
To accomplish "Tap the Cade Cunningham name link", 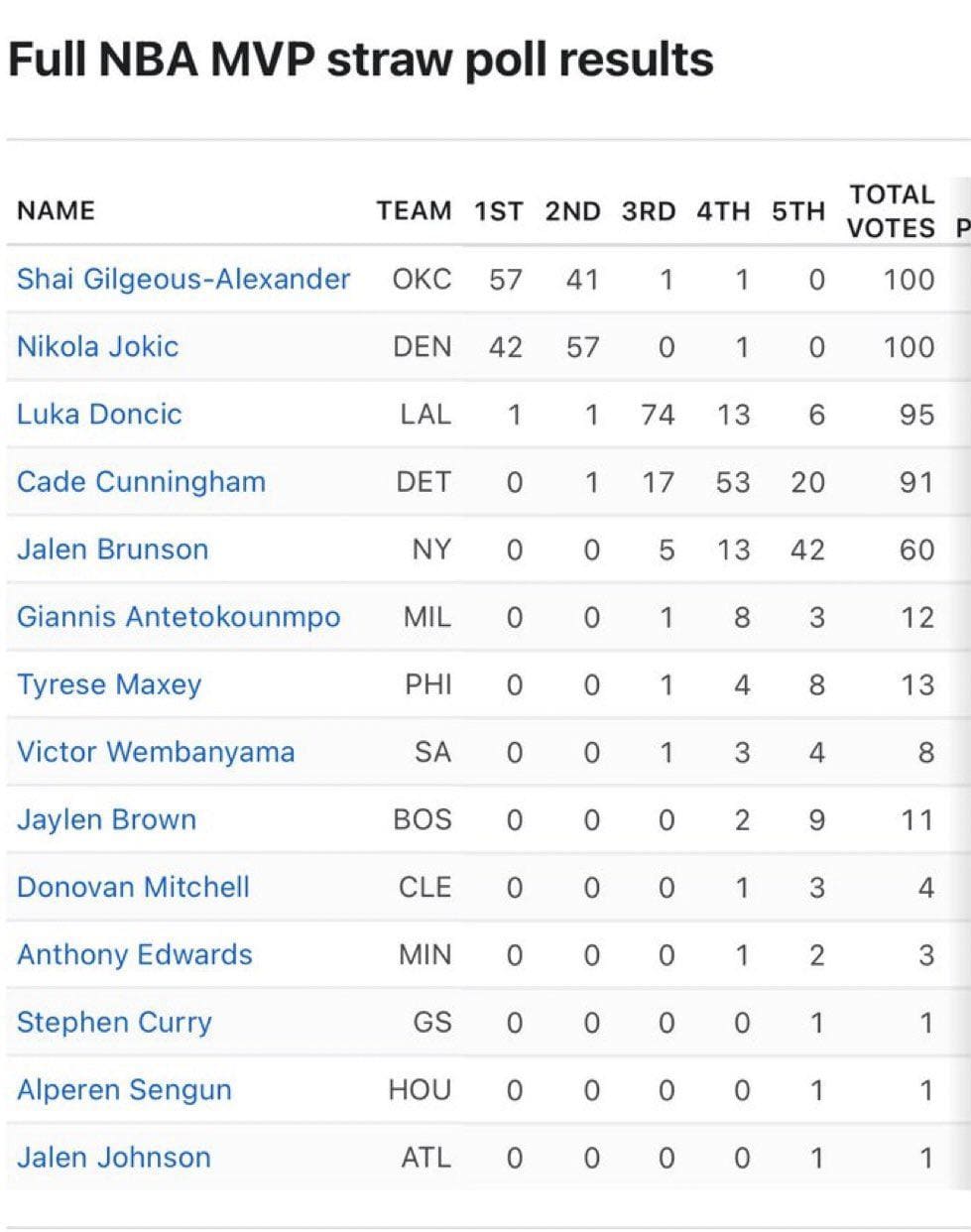I will tap(141, 482).
